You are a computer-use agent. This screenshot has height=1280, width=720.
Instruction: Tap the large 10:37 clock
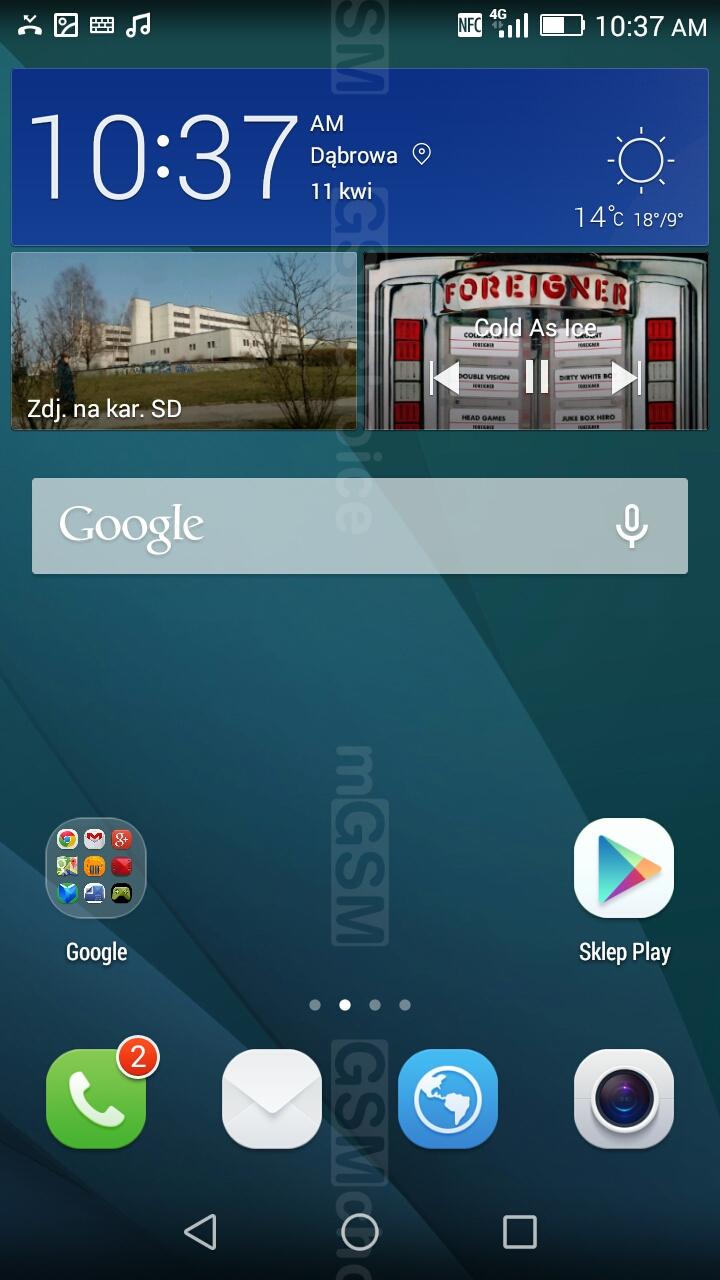(x=162, y=157)
